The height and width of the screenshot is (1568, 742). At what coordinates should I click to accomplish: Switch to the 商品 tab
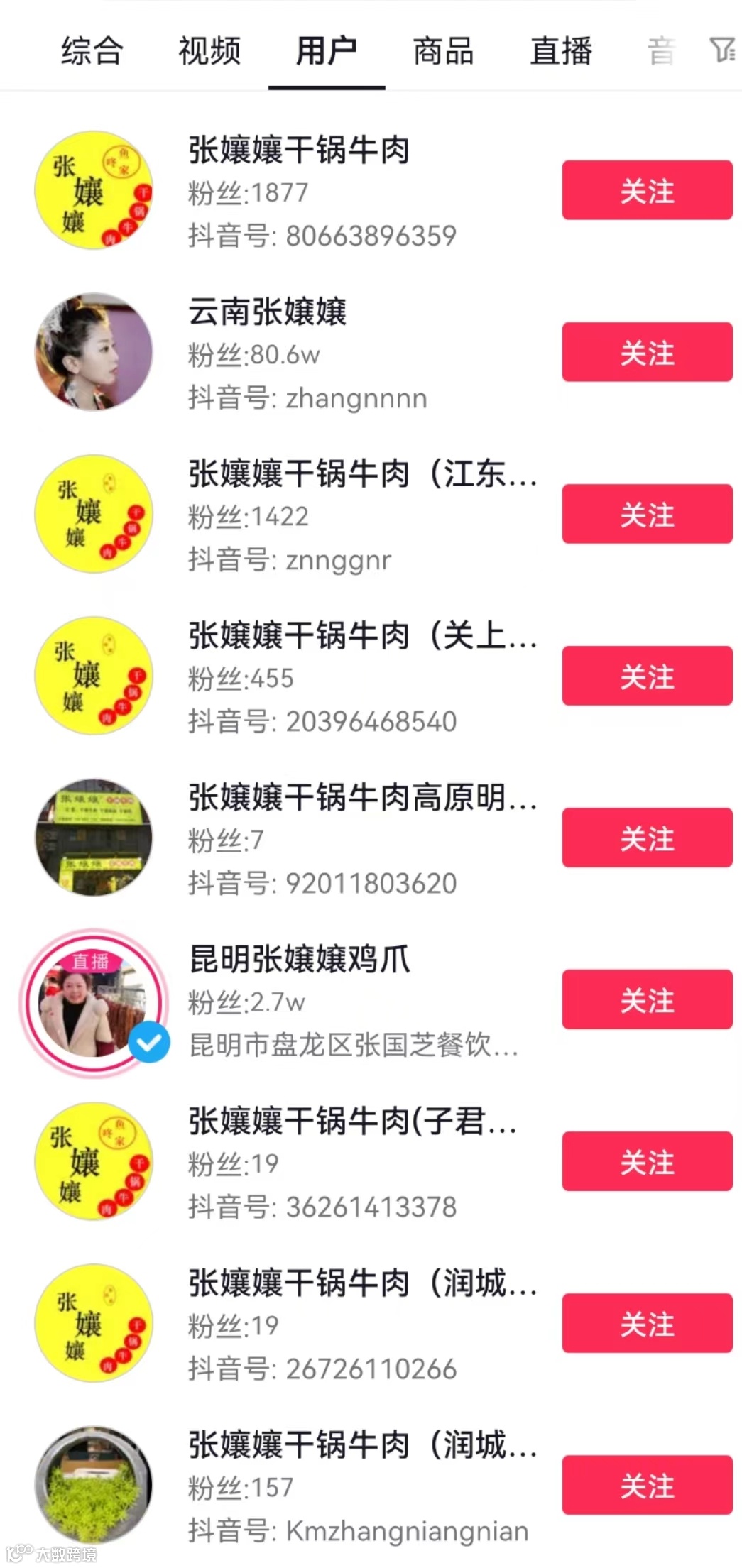pyautogui.click(x=443, y=51)
